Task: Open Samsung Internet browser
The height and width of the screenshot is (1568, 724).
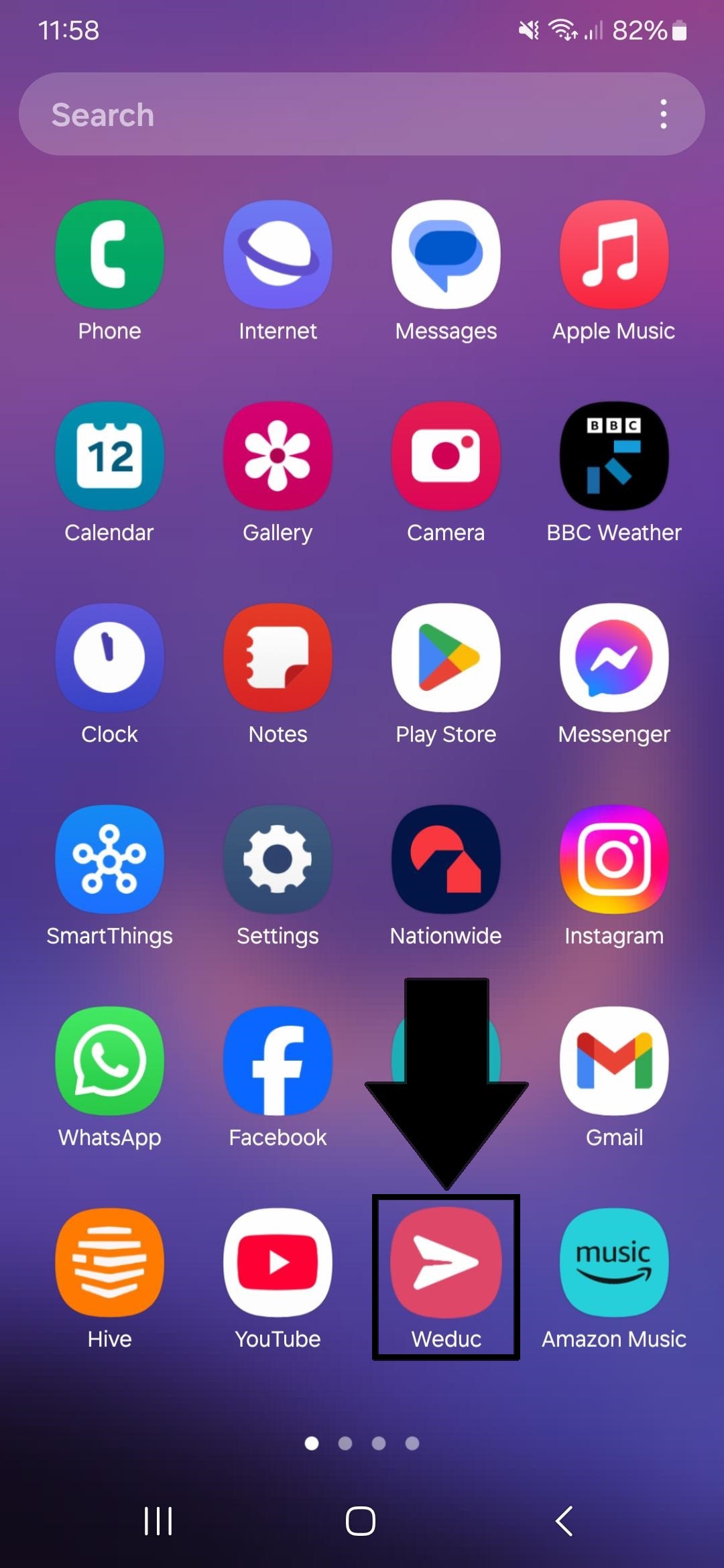Action: (x=278, y=255)
